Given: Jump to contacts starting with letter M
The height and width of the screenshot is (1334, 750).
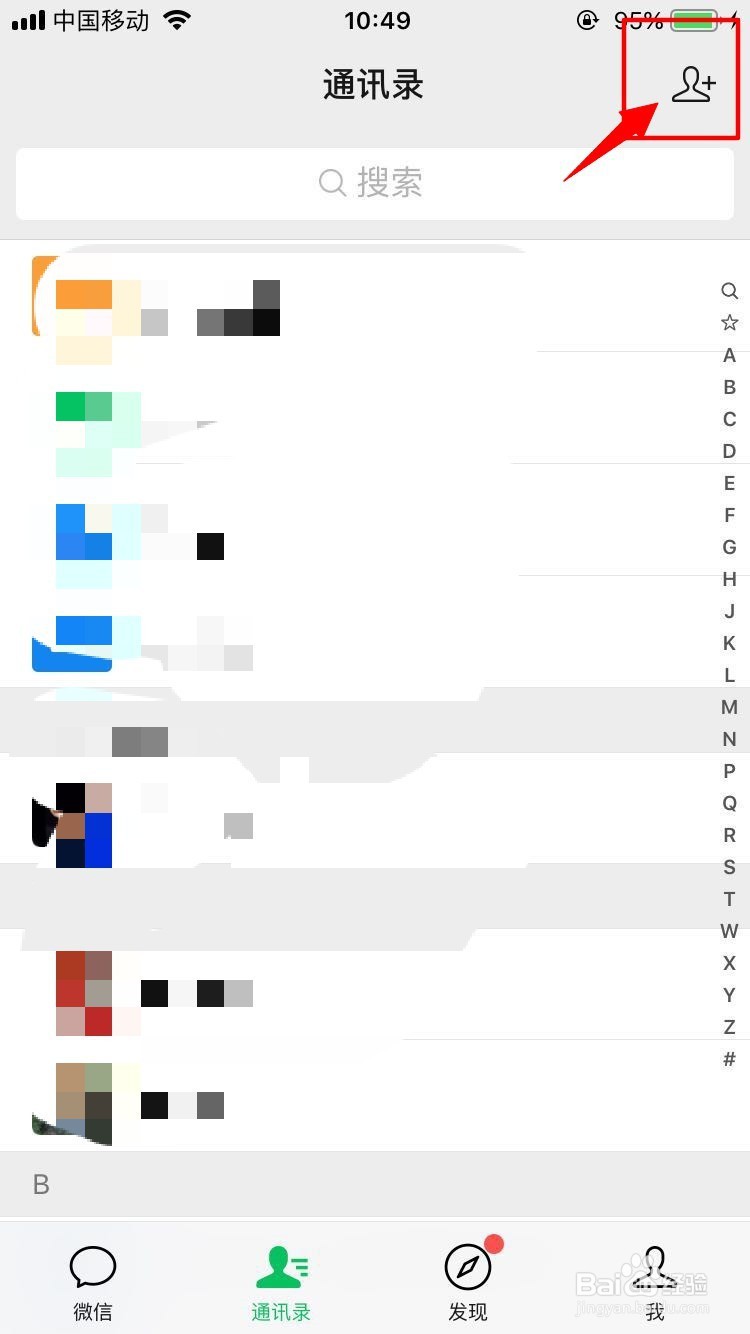Looking at the screenshot, I should 729,707.
